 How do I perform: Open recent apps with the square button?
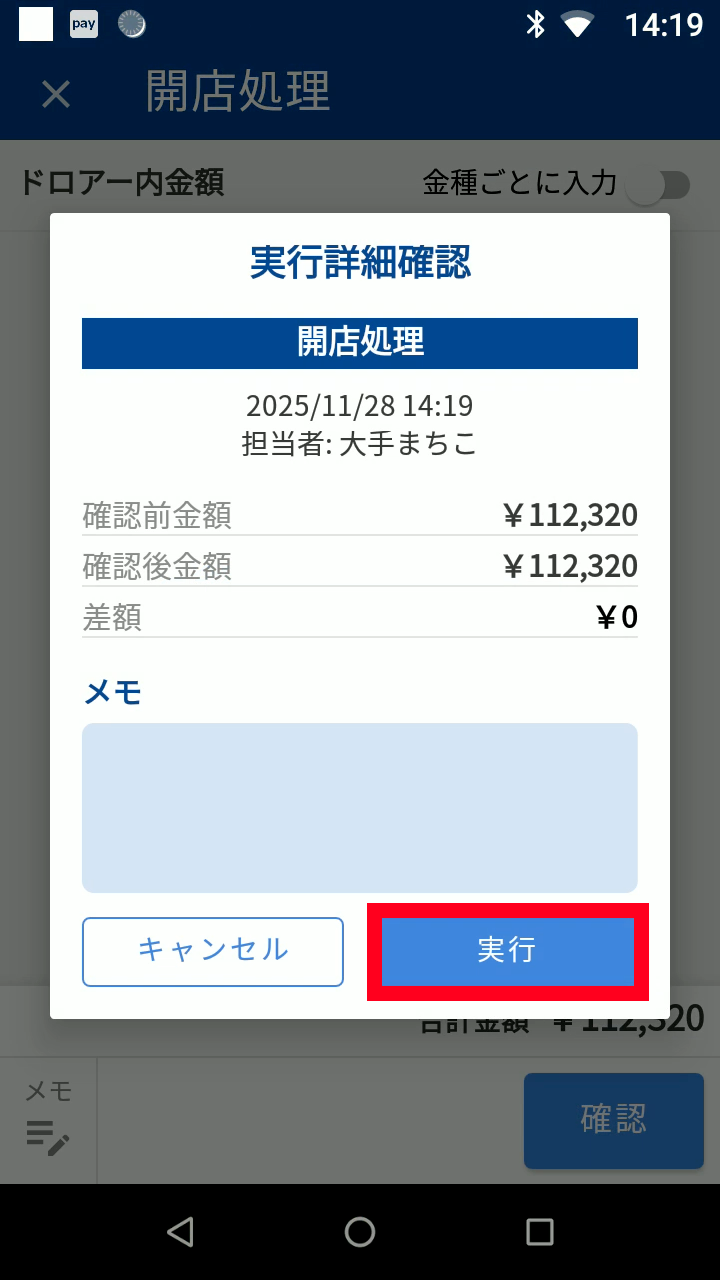pos(539,1231)
